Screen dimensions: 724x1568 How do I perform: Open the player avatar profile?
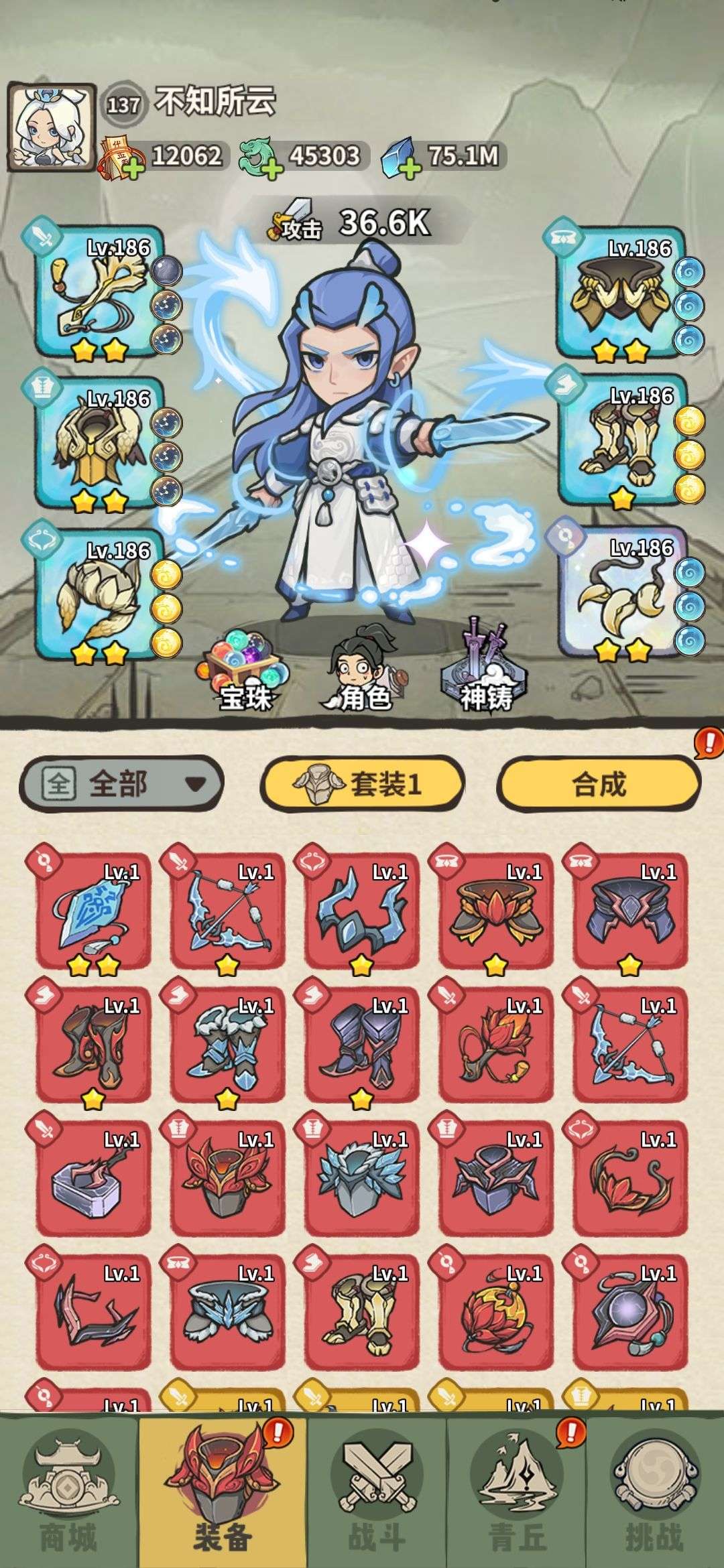[x=50, y=126]
